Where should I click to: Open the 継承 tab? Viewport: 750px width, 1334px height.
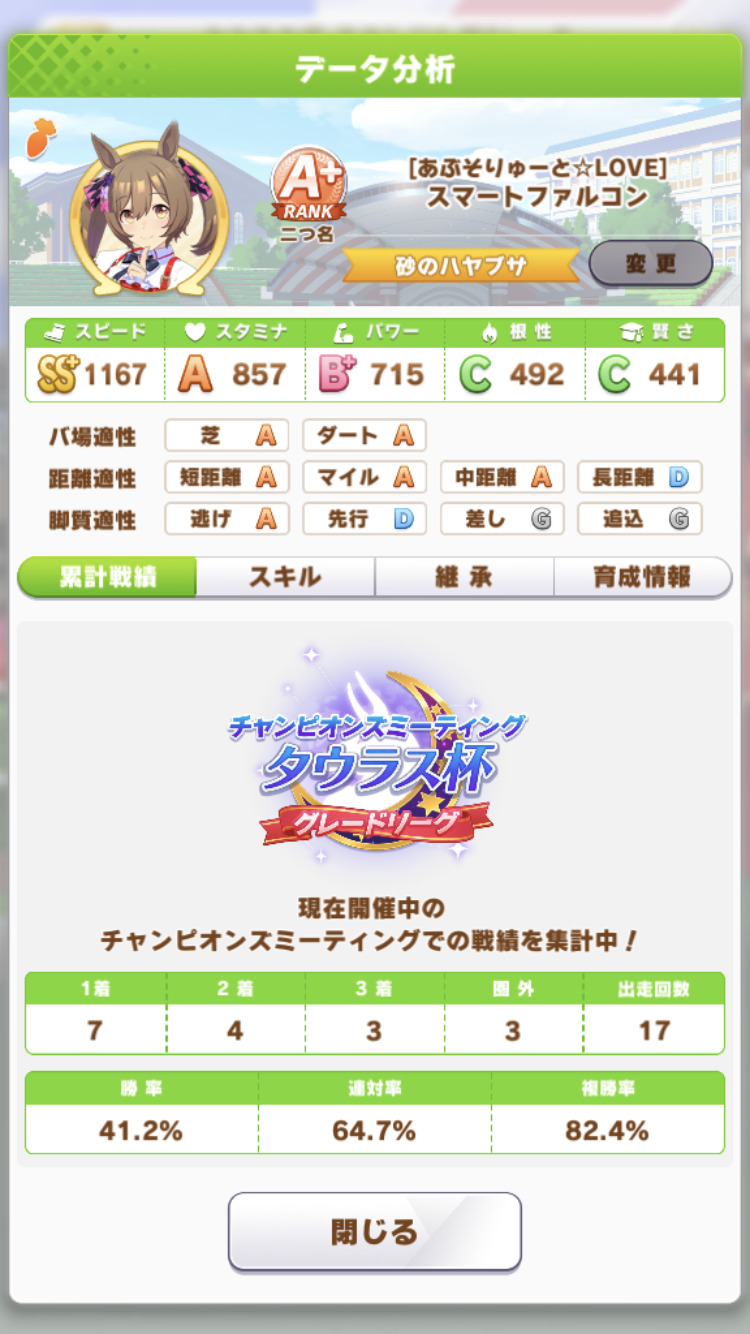pyautogui.click(x=464, y=577)
